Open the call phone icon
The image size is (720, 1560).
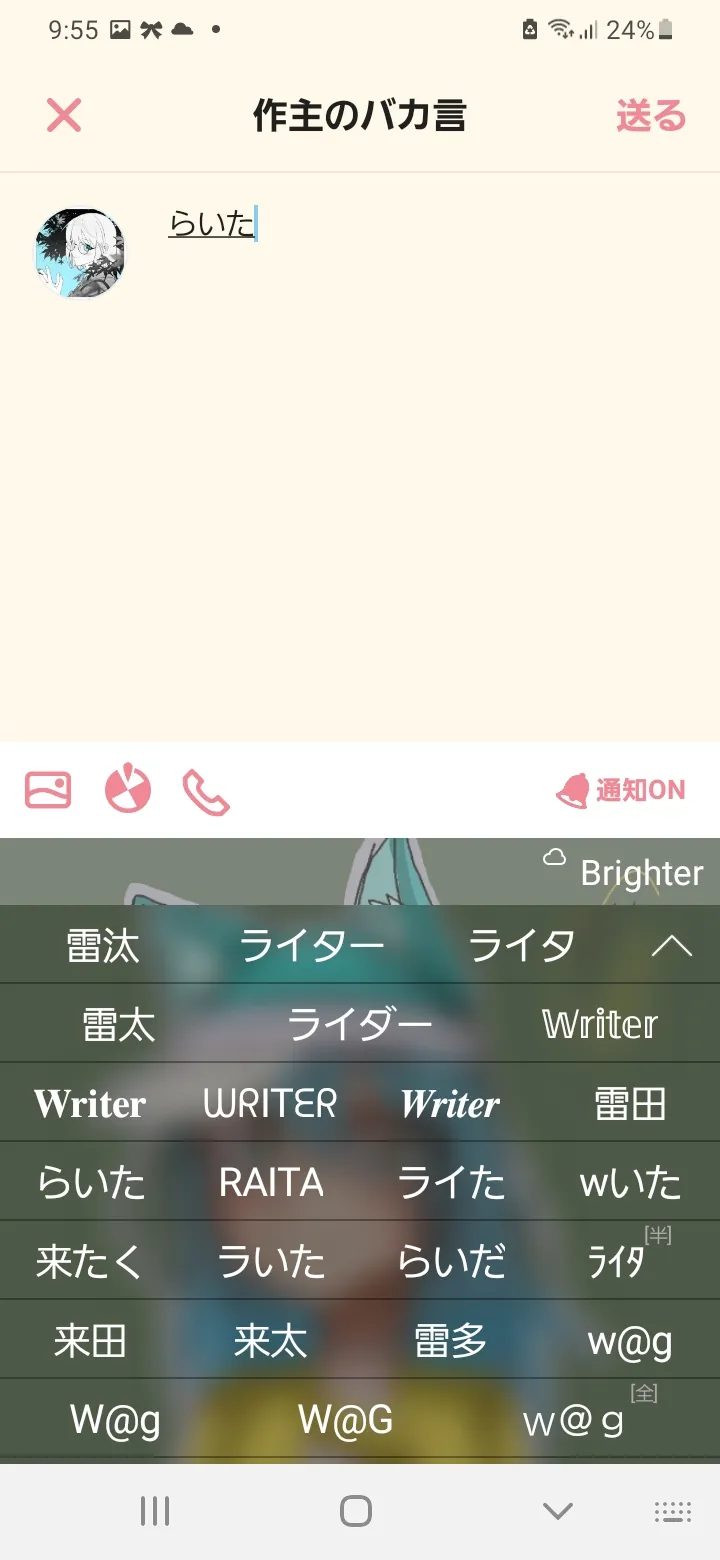(x=206, y=792)
